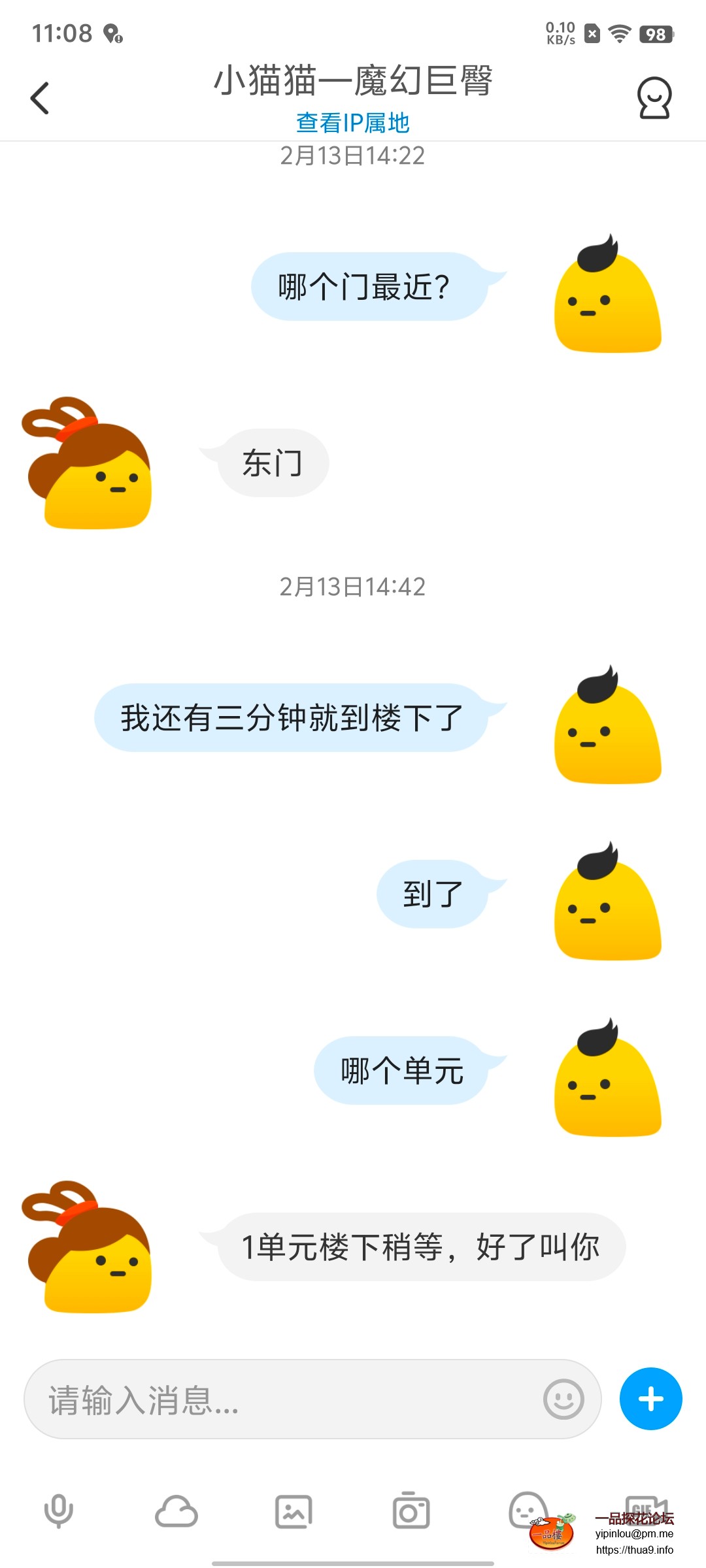Open the 查看IP属地 link under the title
The height and width of the screenshot is (1568, 706).
pyautogui.click(x=353, y=122)
